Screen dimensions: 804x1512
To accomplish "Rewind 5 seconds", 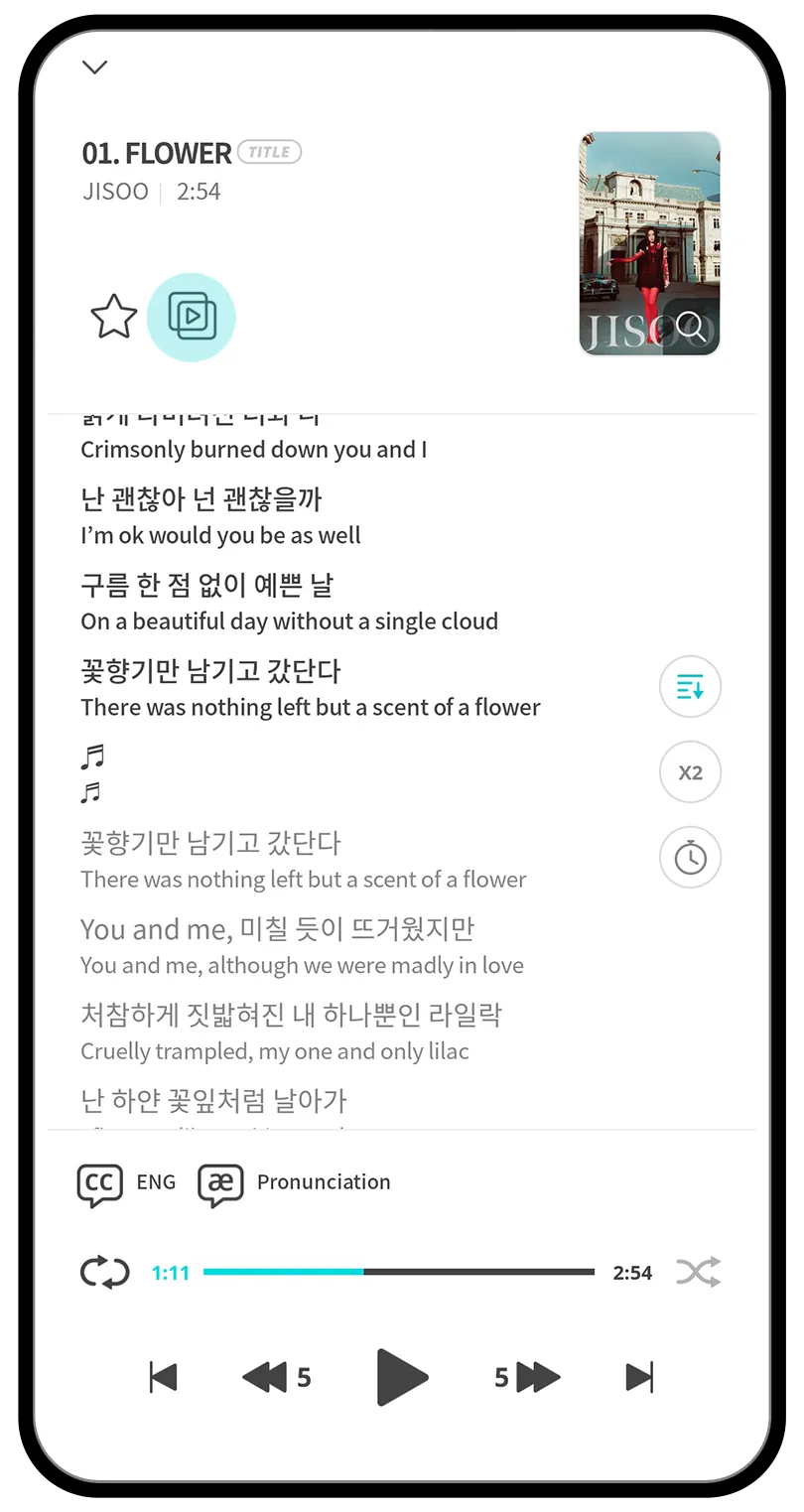I will 277,1377.
